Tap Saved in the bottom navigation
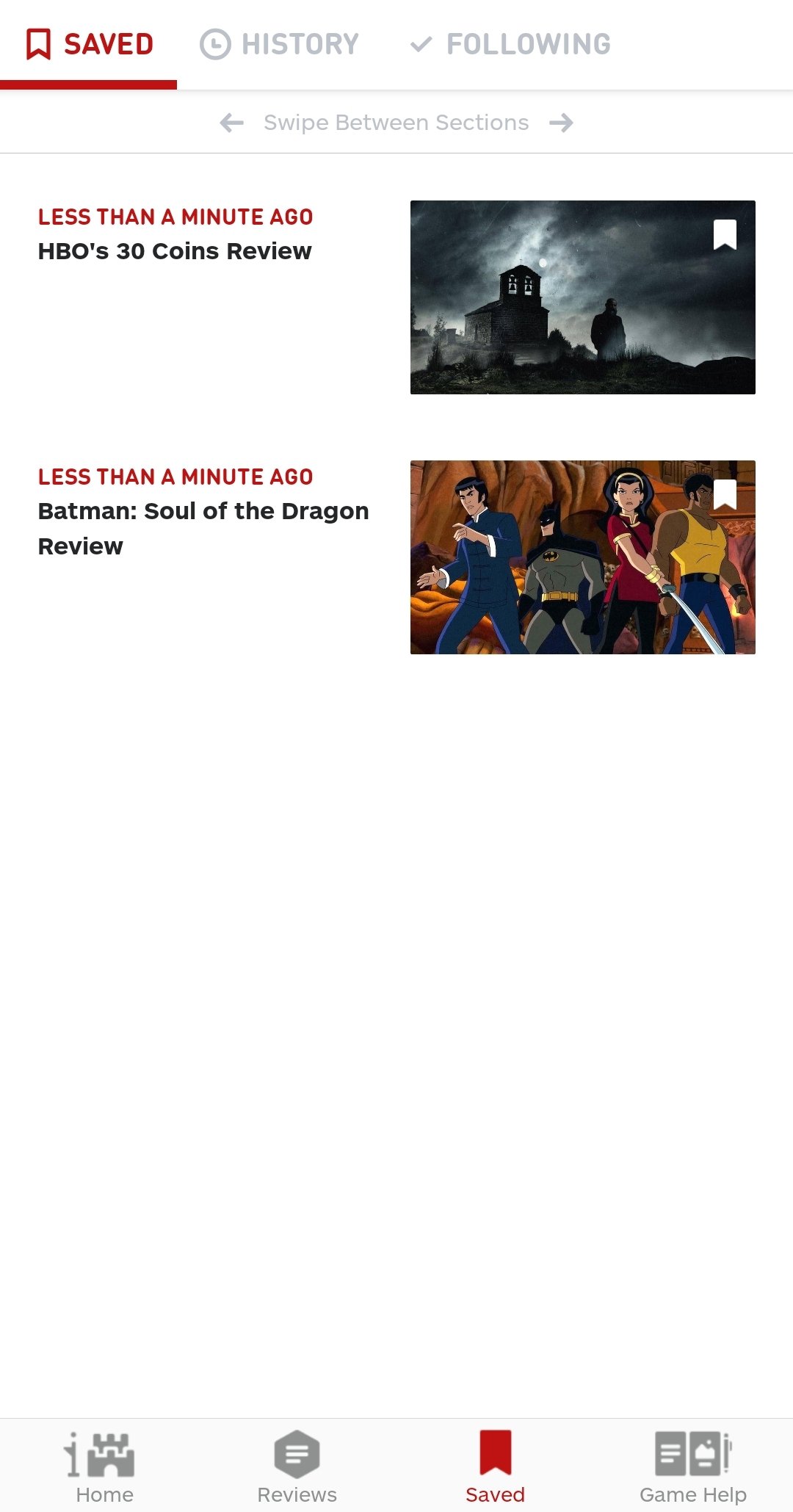This screenshot has height=1512, width=793. point(496,1467)
